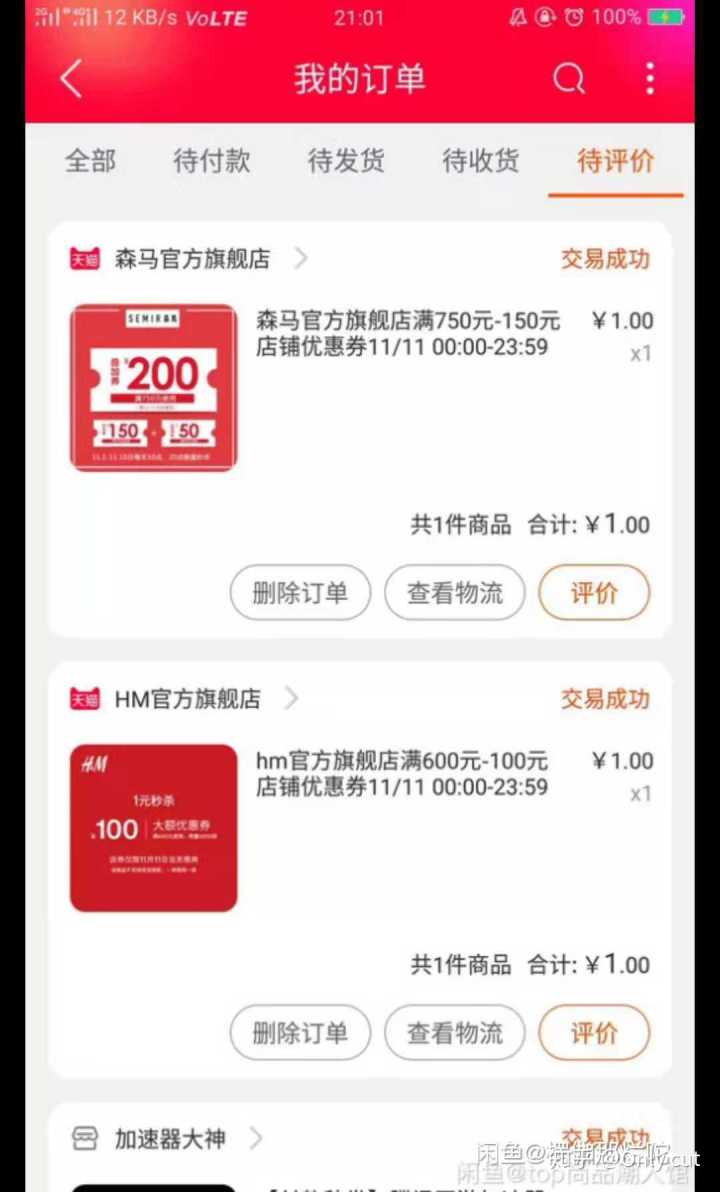Delete the 森马官方旗舰店 order
The width and height of the screenshot is (720, 1192).
300,593
